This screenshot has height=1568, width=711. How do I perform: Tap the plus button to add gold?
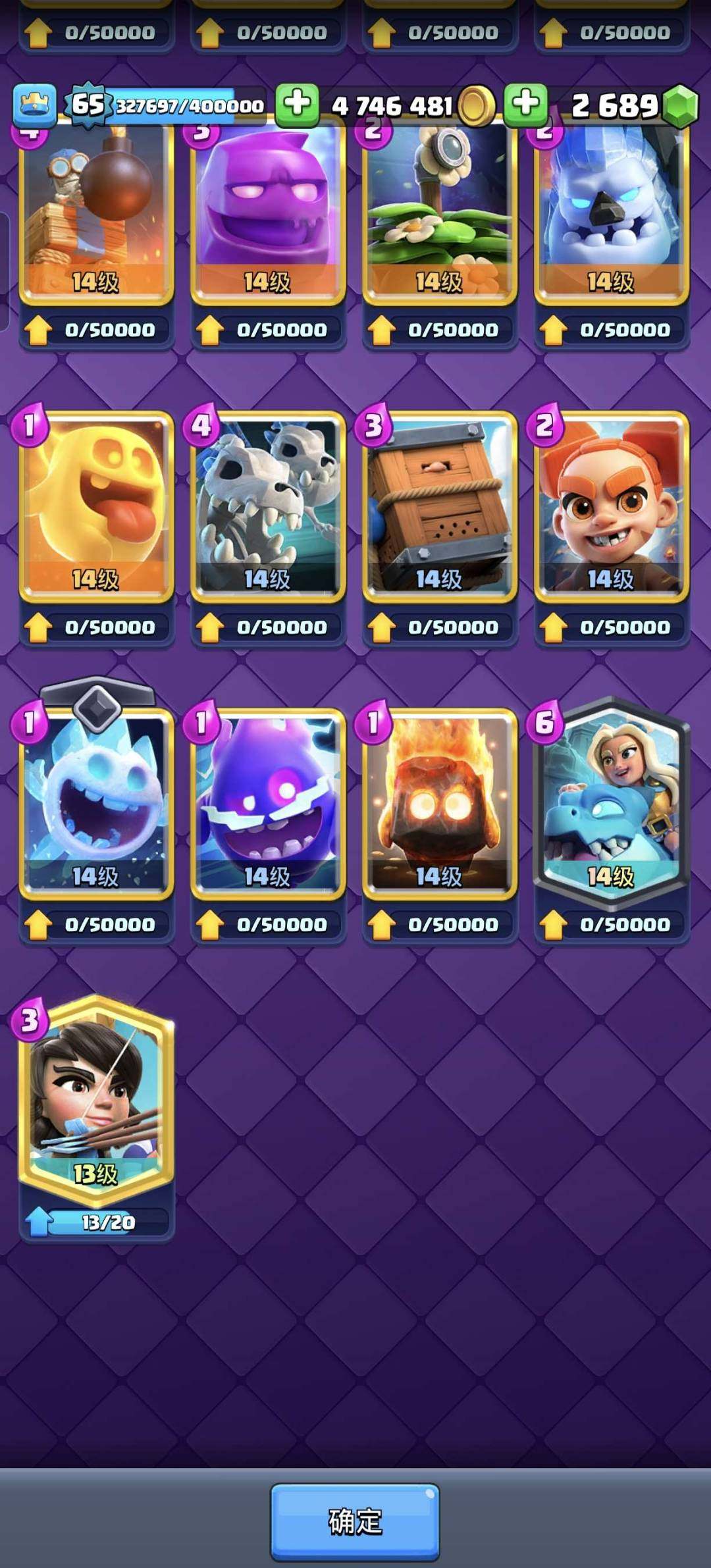tap(297, 104)
